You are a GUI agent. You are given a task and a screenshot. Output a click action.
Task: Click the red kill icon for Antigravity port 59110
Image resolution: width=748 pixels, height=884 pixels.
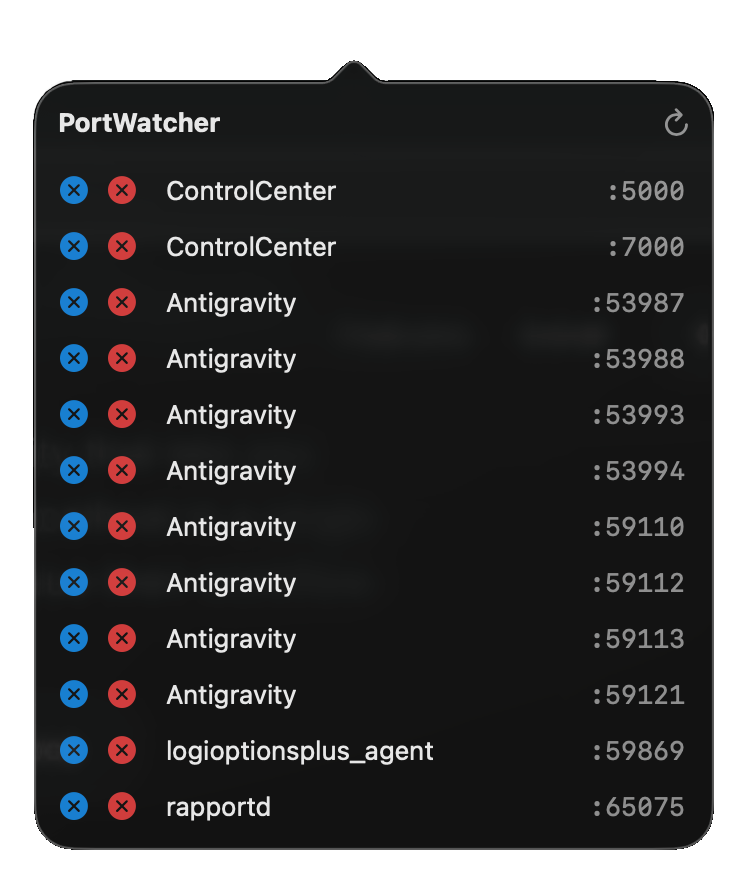point(121,526)
